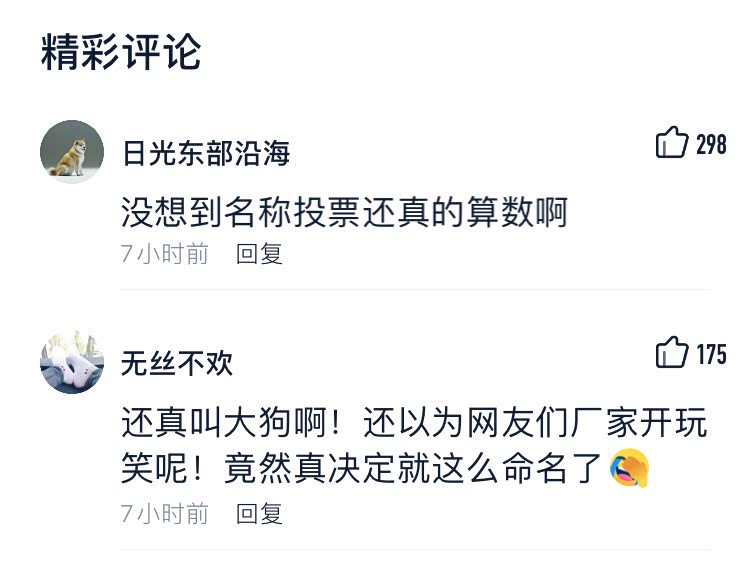Like the comment by 日光东部沿海
This screenshot has width=750, height=565.
673,144
